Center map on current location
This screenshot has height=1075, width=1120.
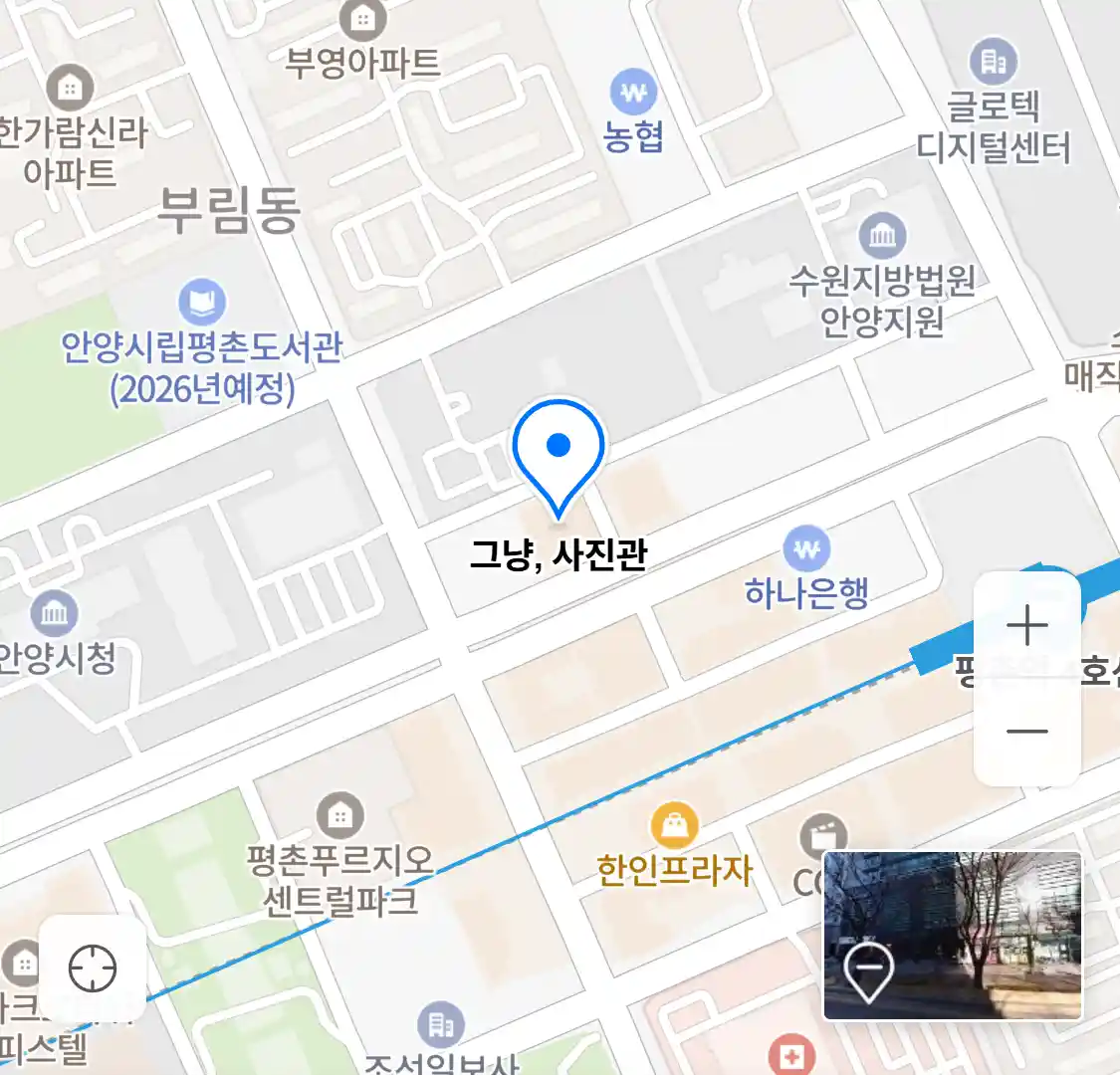pyautogui.click(x=93, y=968)
